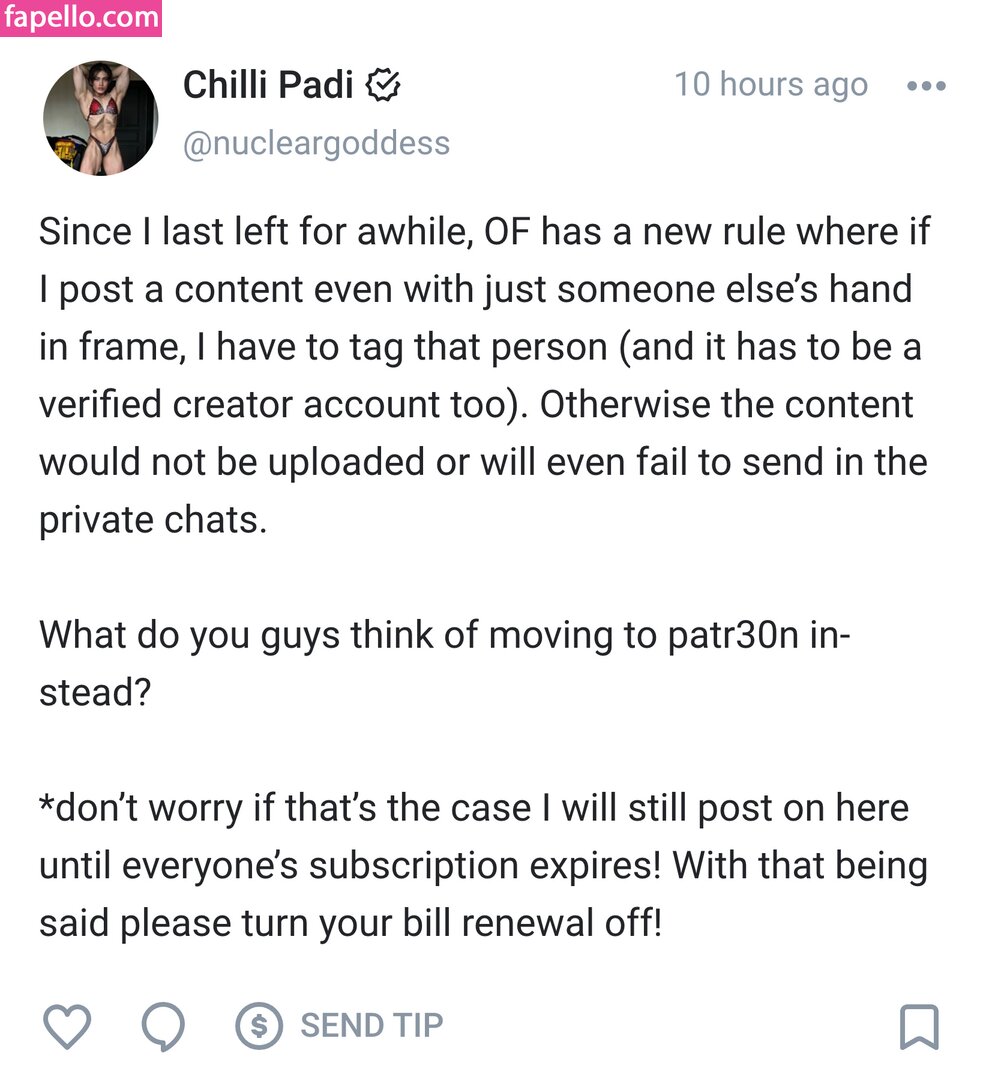Send a tip to Chilli Padi
The image size is (989, 1080).
[340, 1025]
